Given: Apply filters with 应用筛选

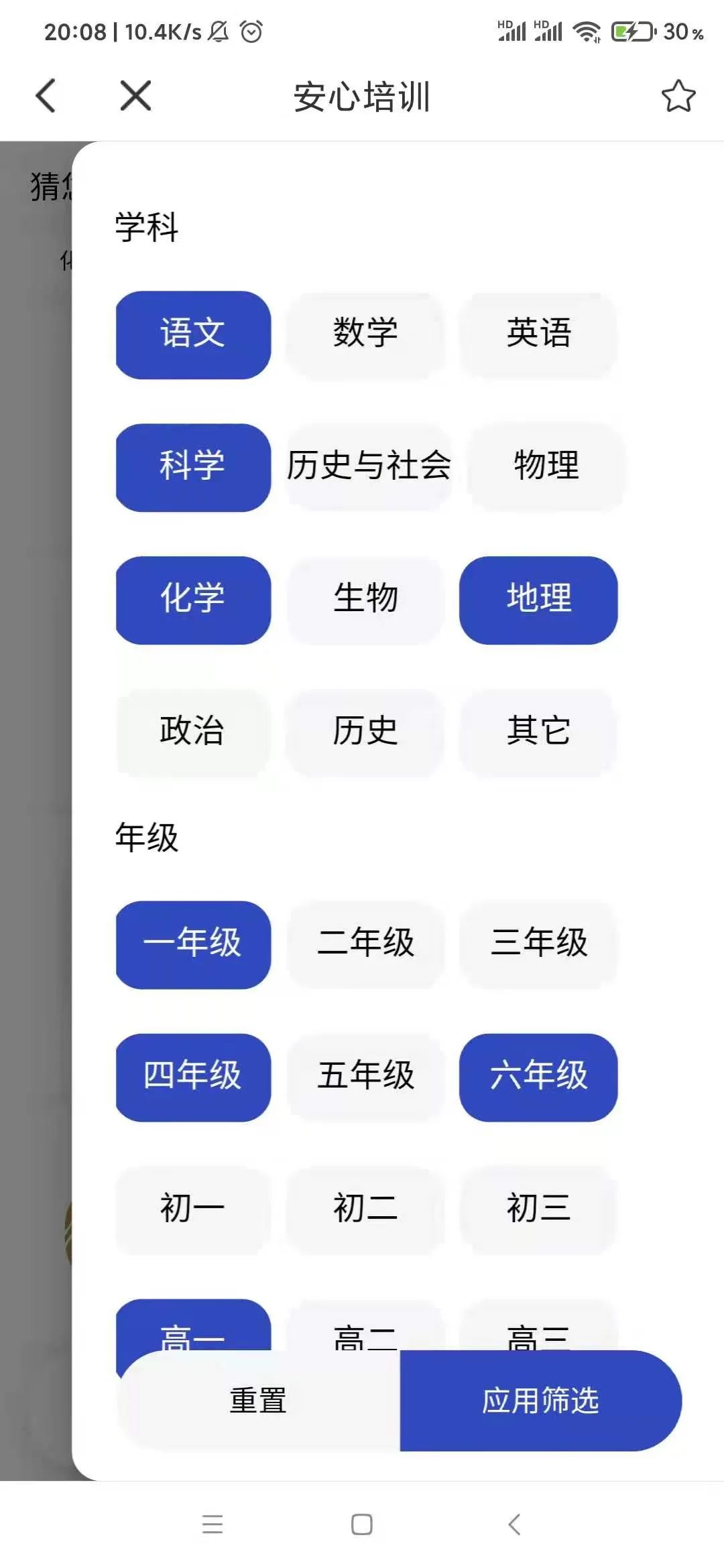Looking at the screenshot, I should (540, 1400).
